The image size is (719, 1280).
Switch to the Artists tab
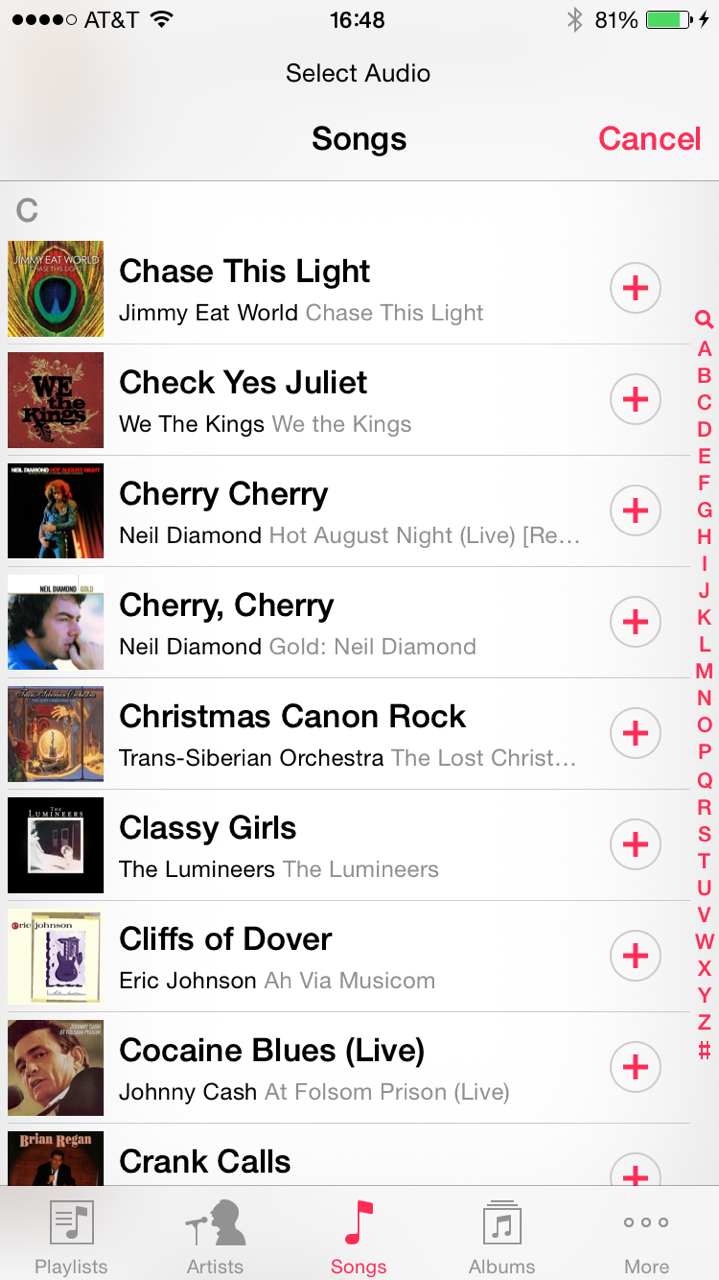[x=215, y=1237]
